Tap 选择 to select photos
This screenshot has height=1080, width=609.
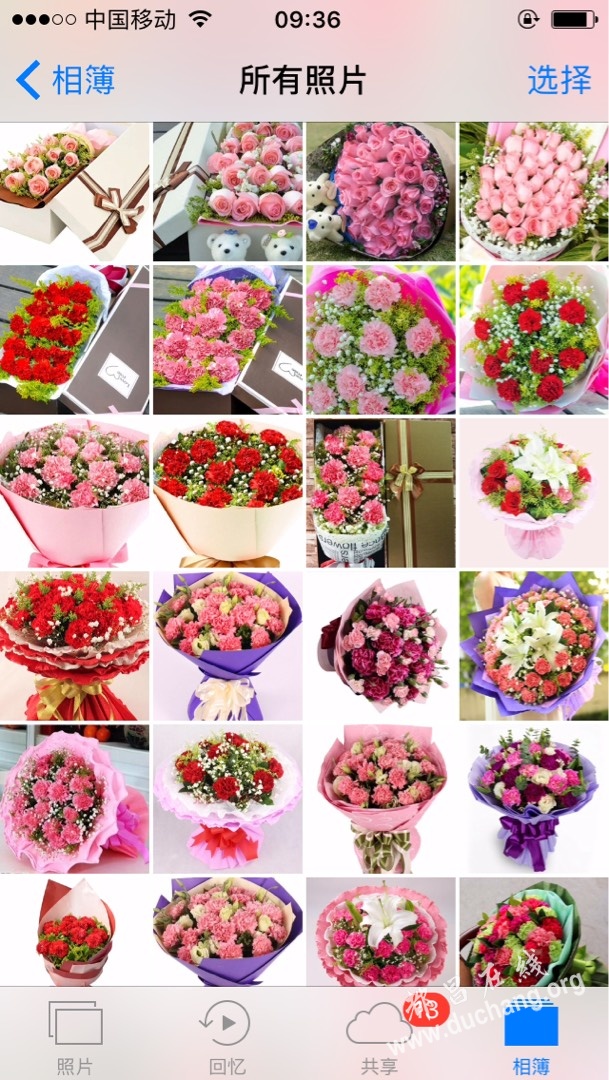(x=559, y=80)
